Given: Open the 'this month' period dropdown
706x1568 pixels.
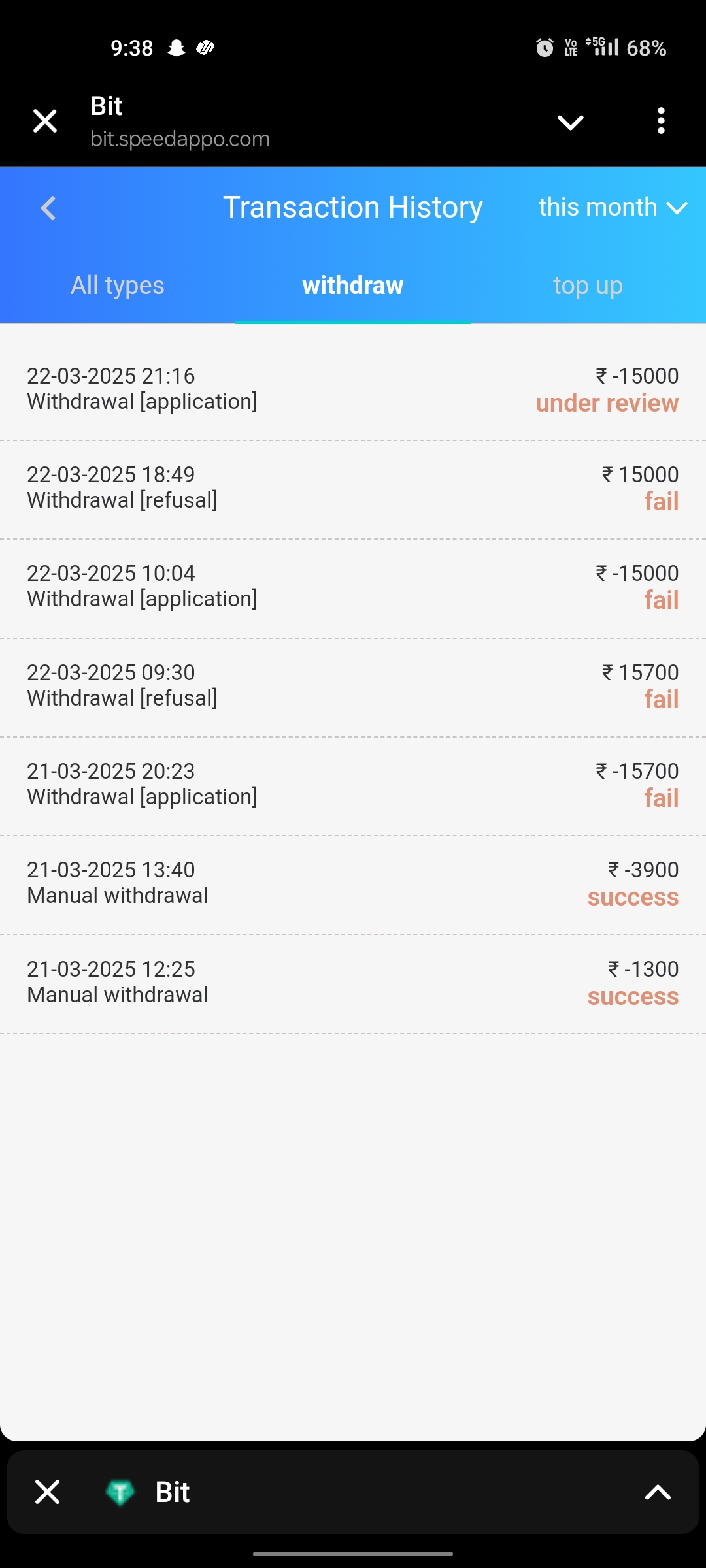Looking at the screenshot, I should pos(613,207).
